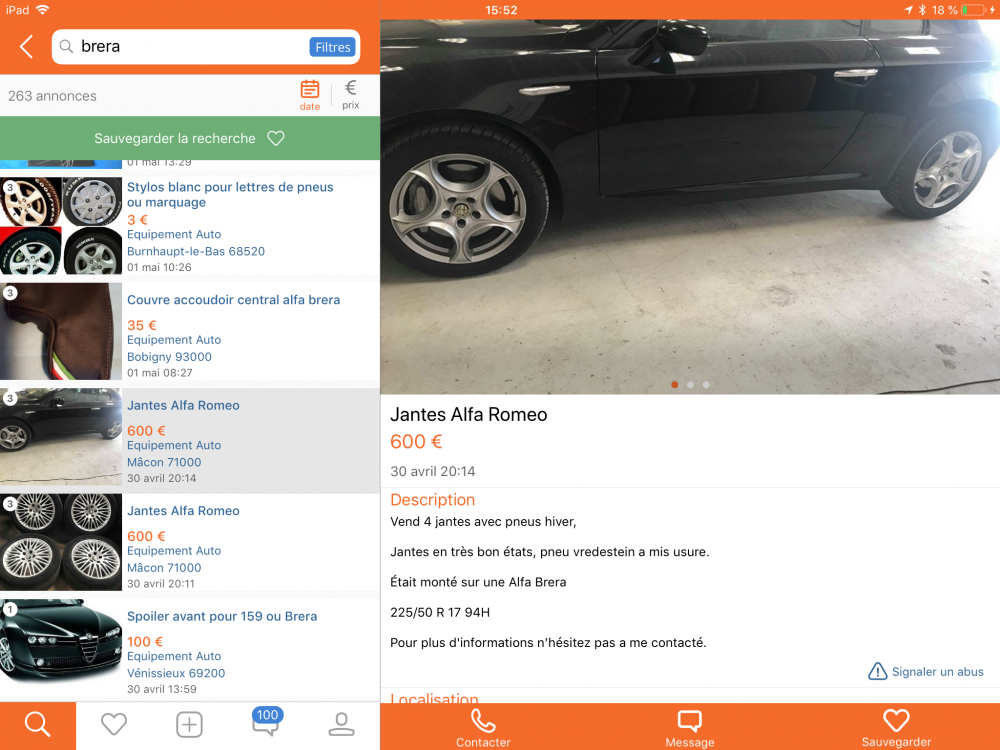Go back with the header arrow

click(x=26, y=46)
